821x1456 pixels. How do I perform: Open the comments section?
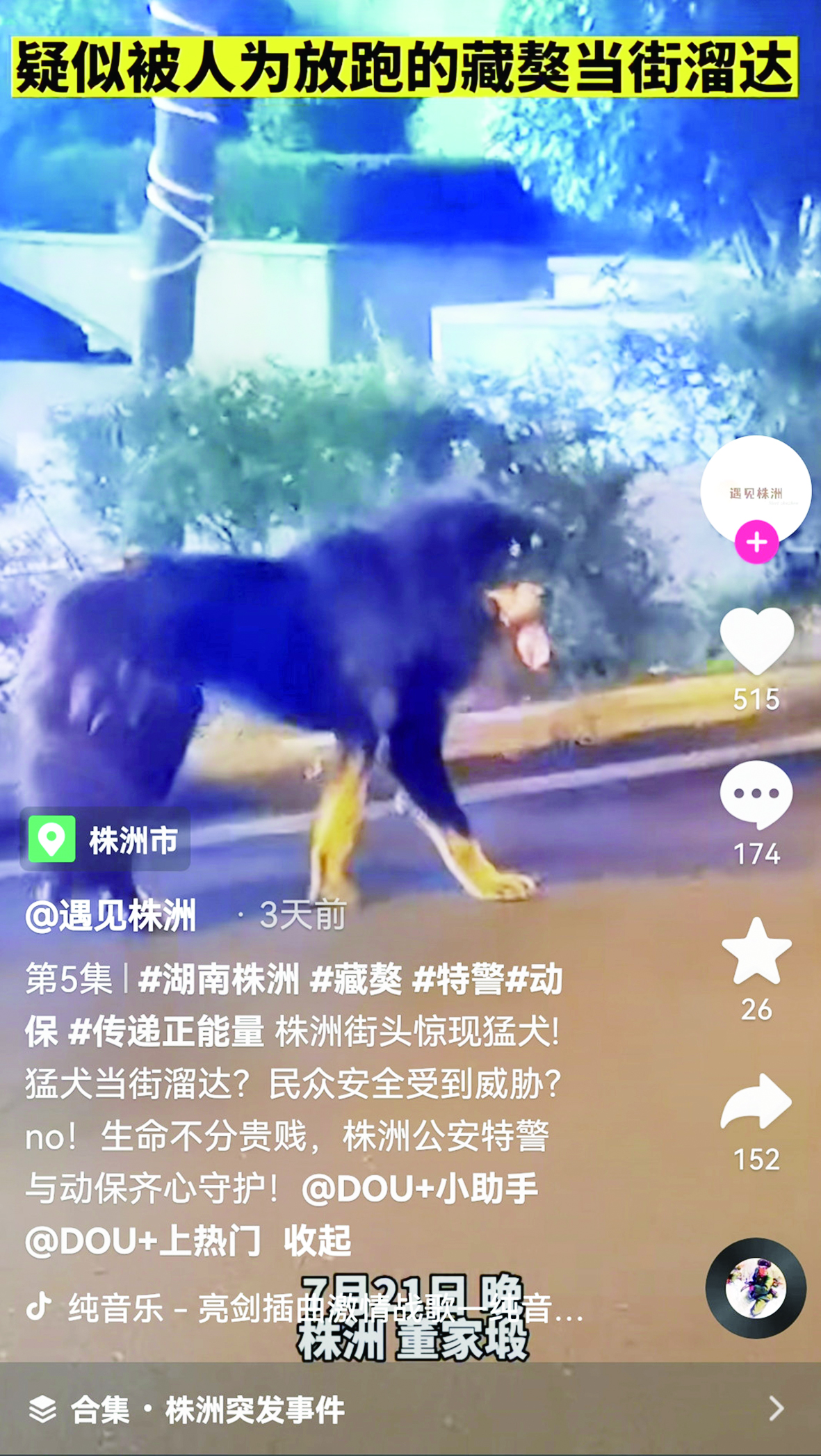[756, 795]
